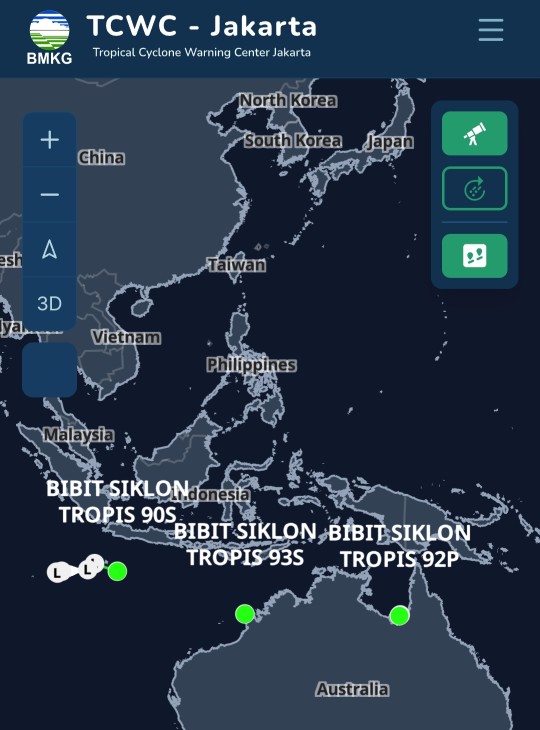Zoom in on the map
This screenshot has height=730, width=540.
point(49,140)
